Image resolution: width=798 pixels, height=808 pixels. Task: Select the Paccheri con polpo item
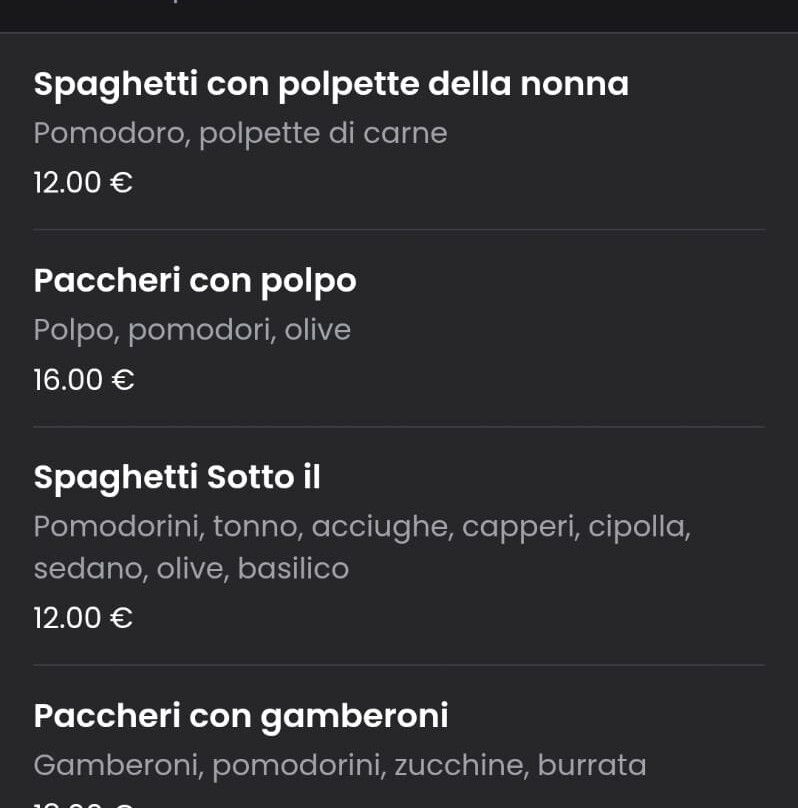(195, 282)
